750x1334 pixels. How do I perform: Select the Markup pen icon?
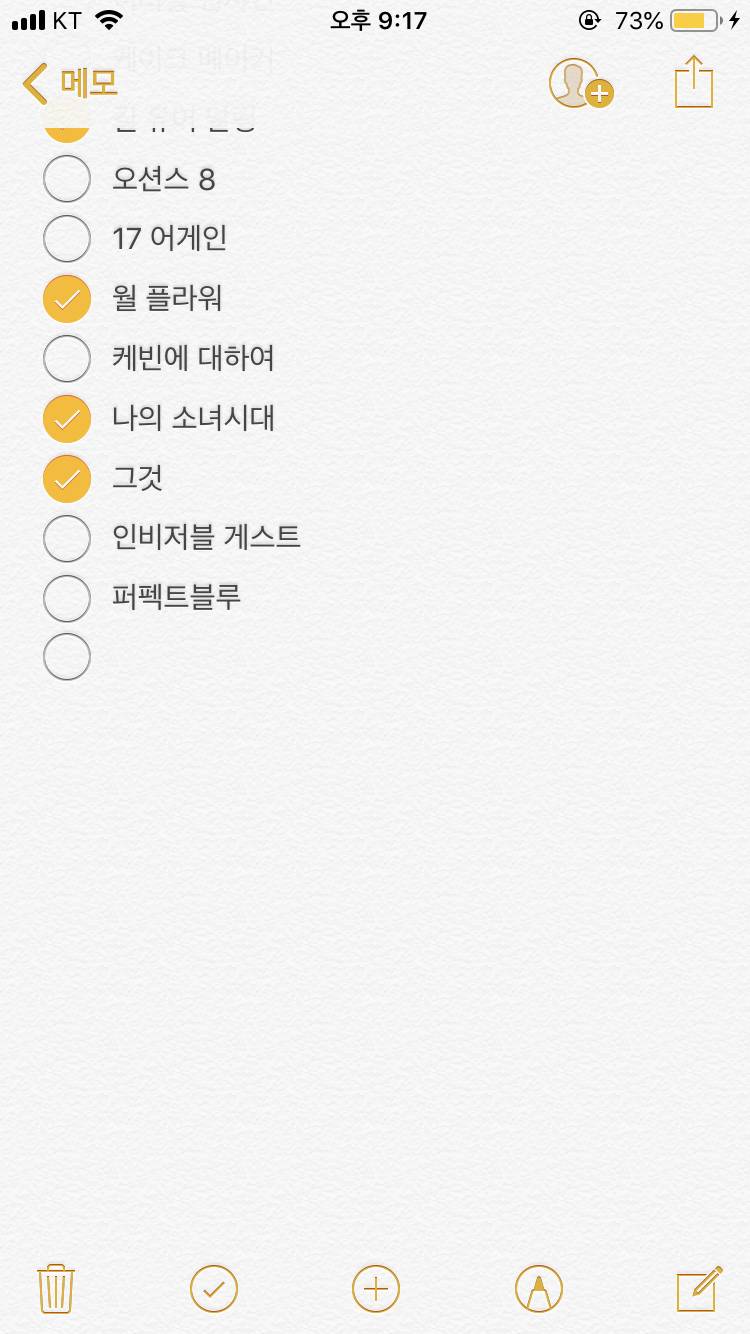click(538, 1290)
